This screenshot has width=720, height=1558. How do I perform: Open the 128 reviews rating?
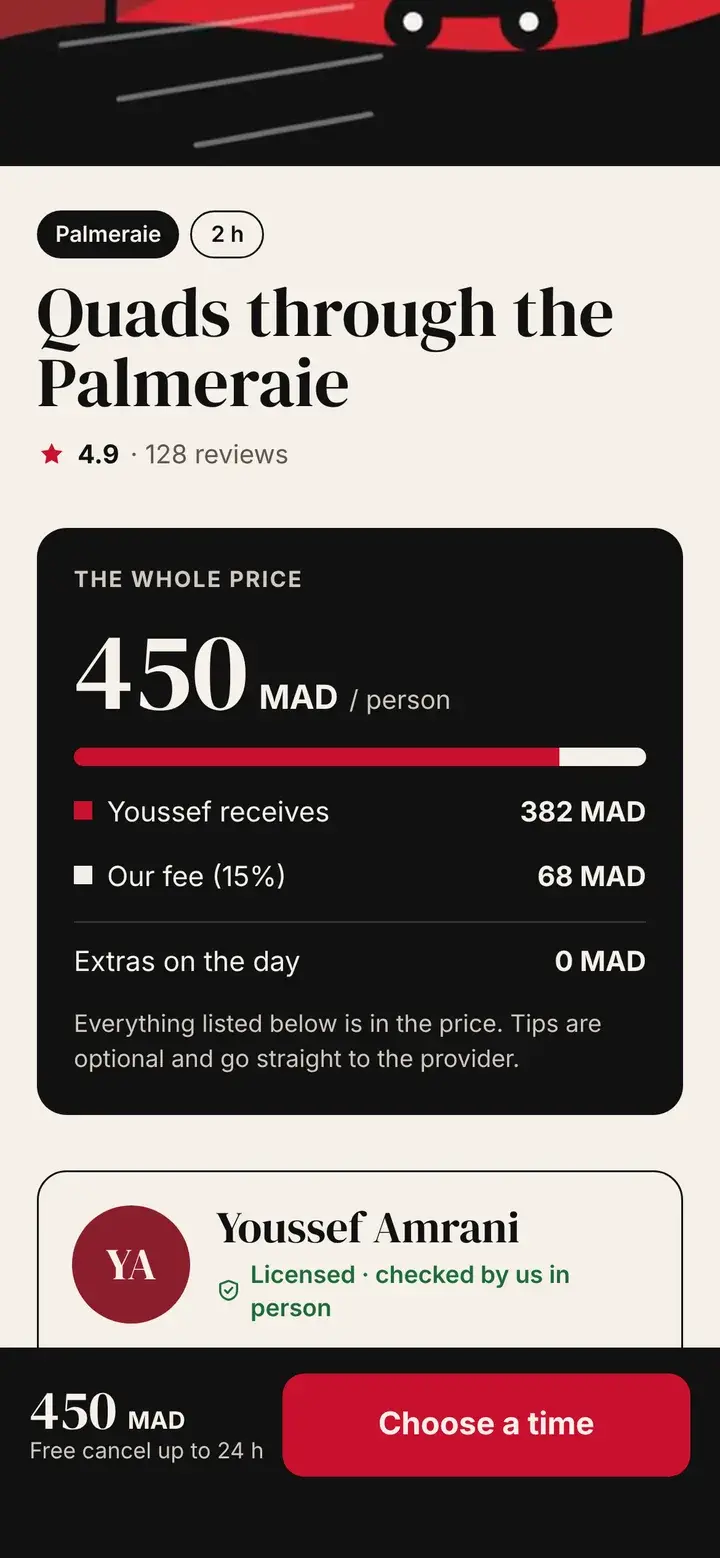(x=164, y=454)
